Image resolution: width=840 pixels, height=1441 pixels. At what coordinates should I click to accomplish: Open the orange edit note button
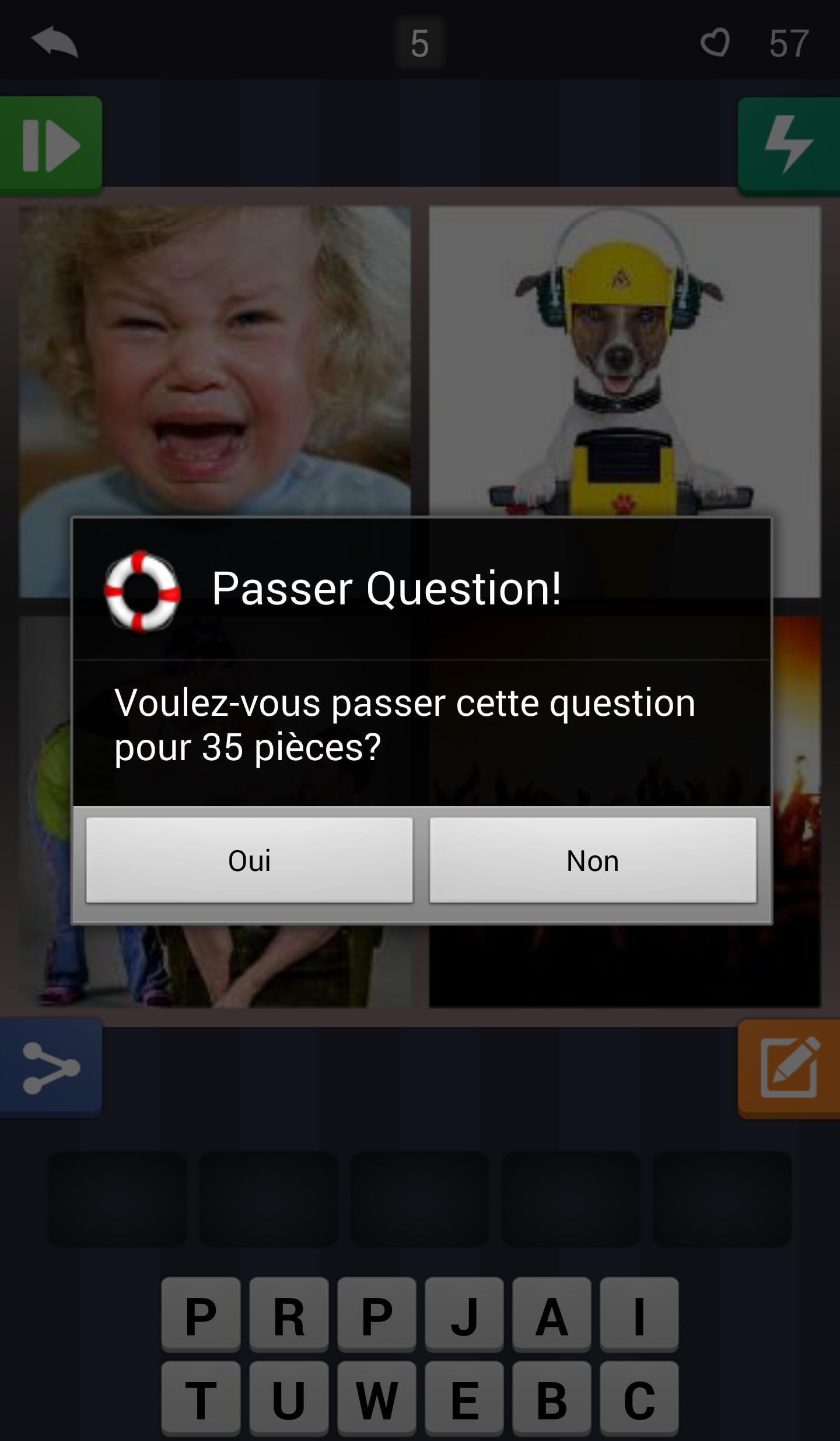tap(789, 1068)
